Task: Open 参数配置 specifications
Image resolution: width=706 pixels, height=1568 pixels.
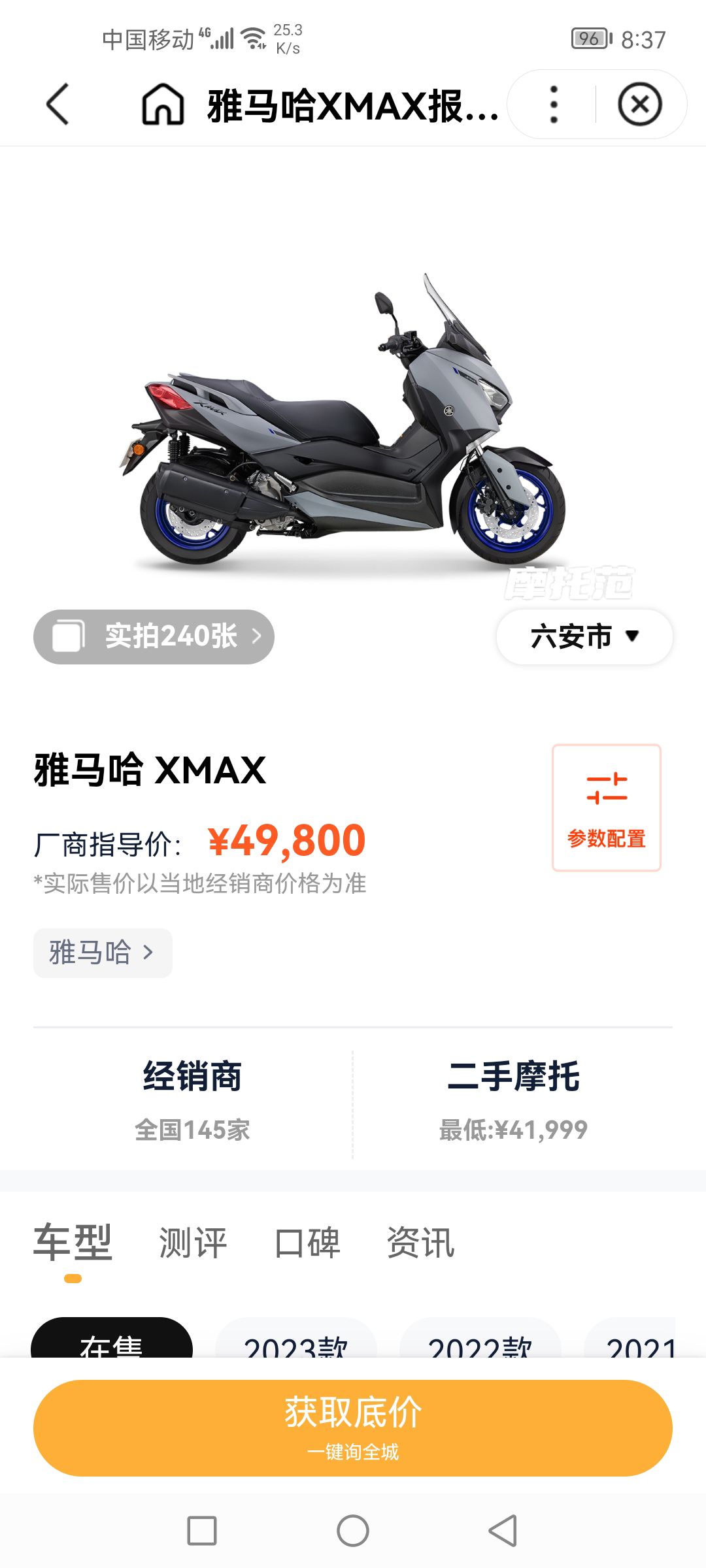Action: (606, 808)
